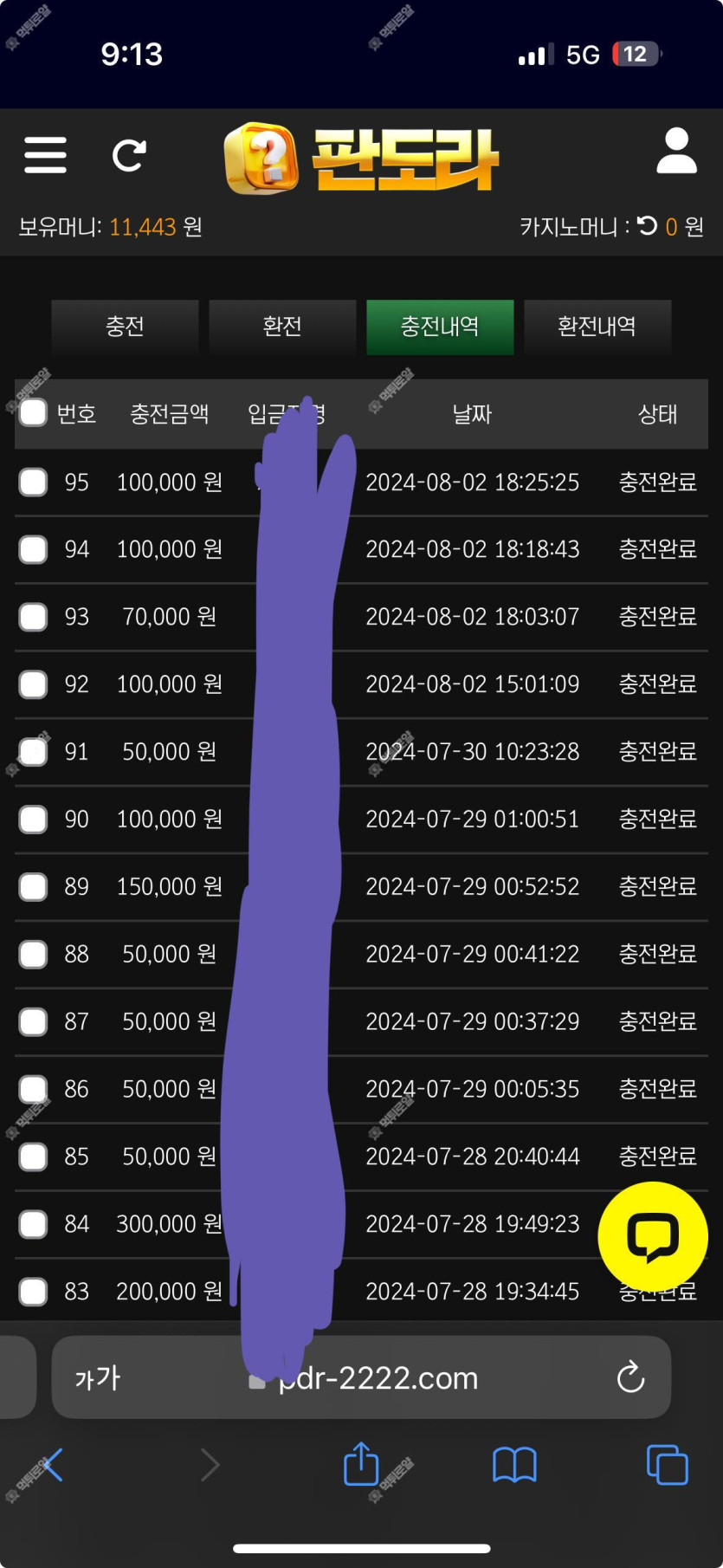Switch to the 충전 tab
Image resolution: width=723 pixels, height=1568 pixels.
coord(125,327)
